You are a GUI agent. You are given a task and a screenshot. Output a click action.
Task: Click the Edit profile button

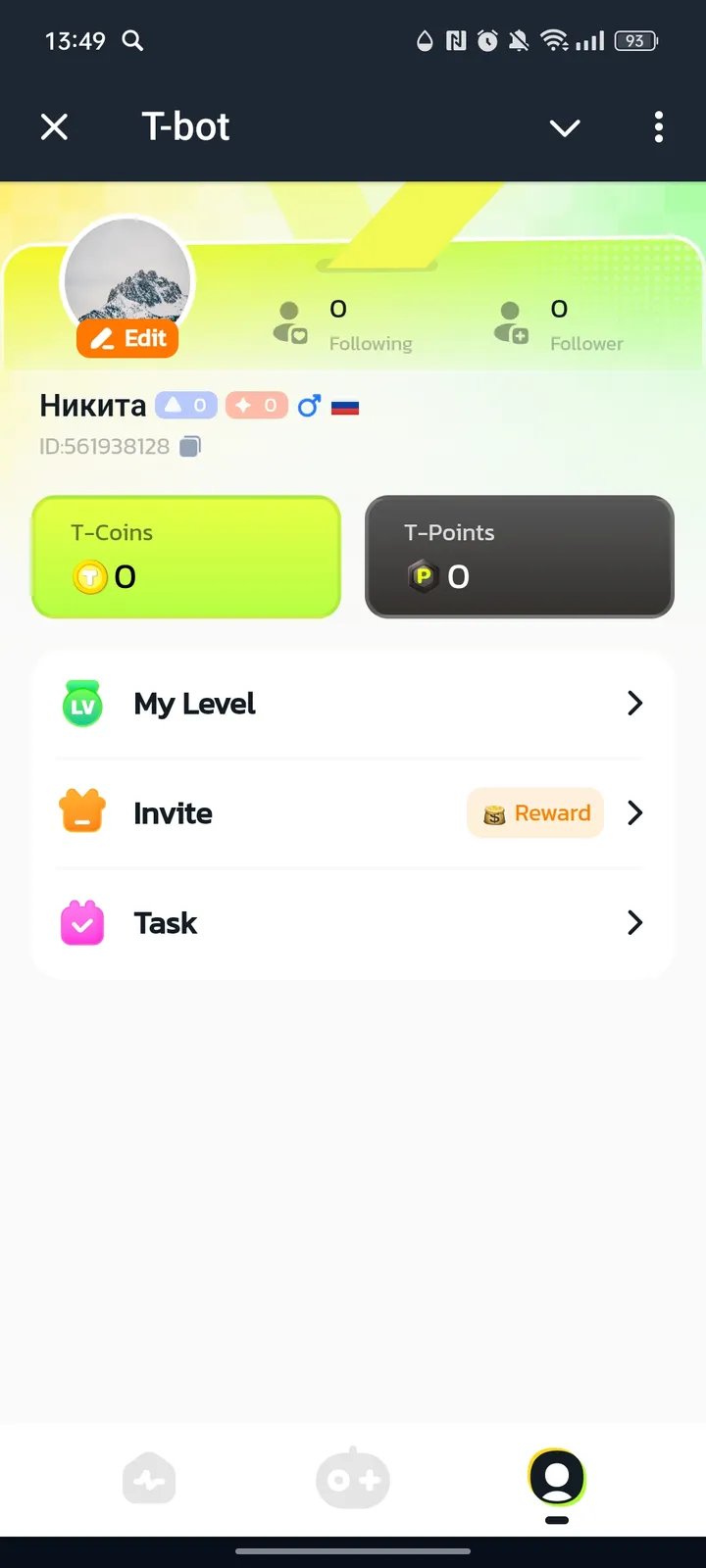click(126, 339)
